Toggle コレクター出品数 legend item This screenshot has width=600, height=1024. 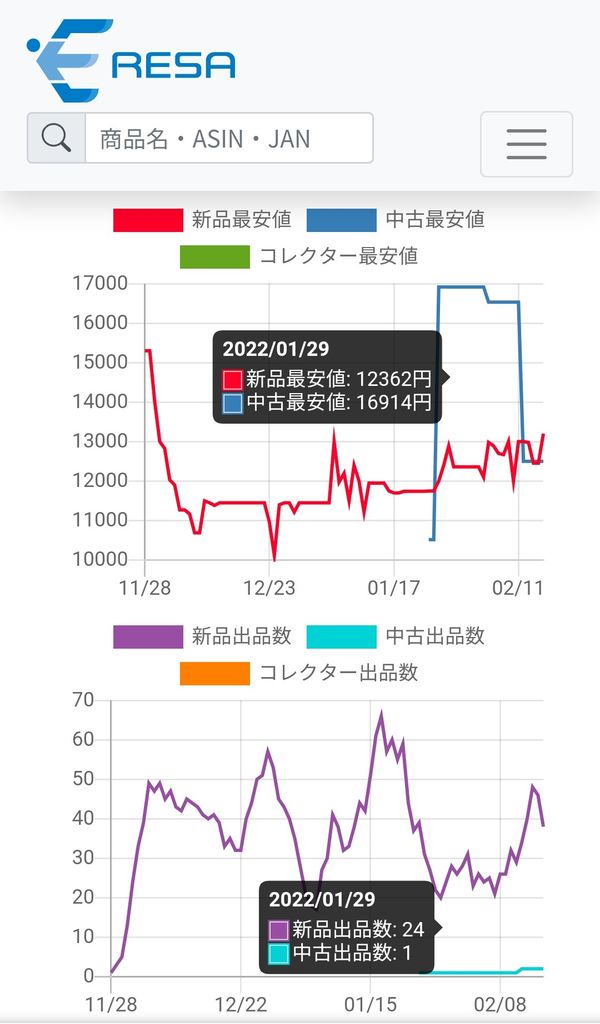(299, 673)
